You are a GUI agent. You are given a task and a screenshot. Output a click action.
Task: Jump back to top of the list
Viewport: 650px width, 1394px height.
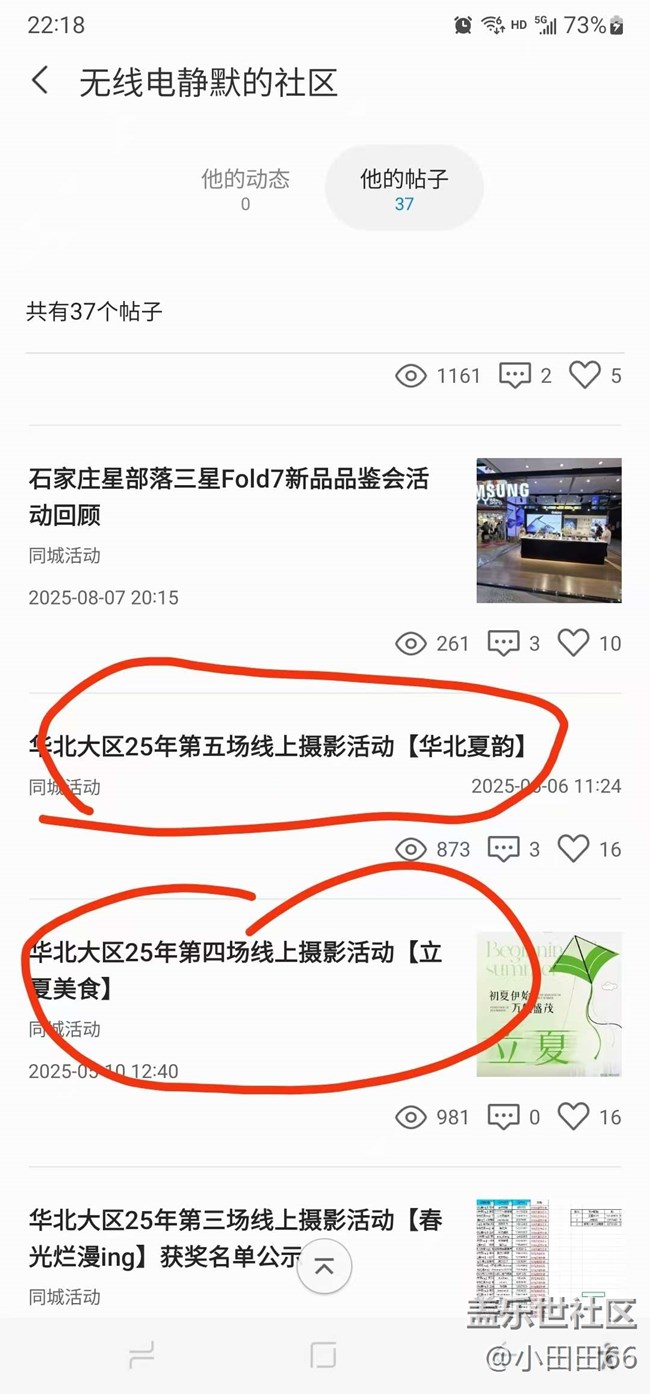[x=324, y=1266]
